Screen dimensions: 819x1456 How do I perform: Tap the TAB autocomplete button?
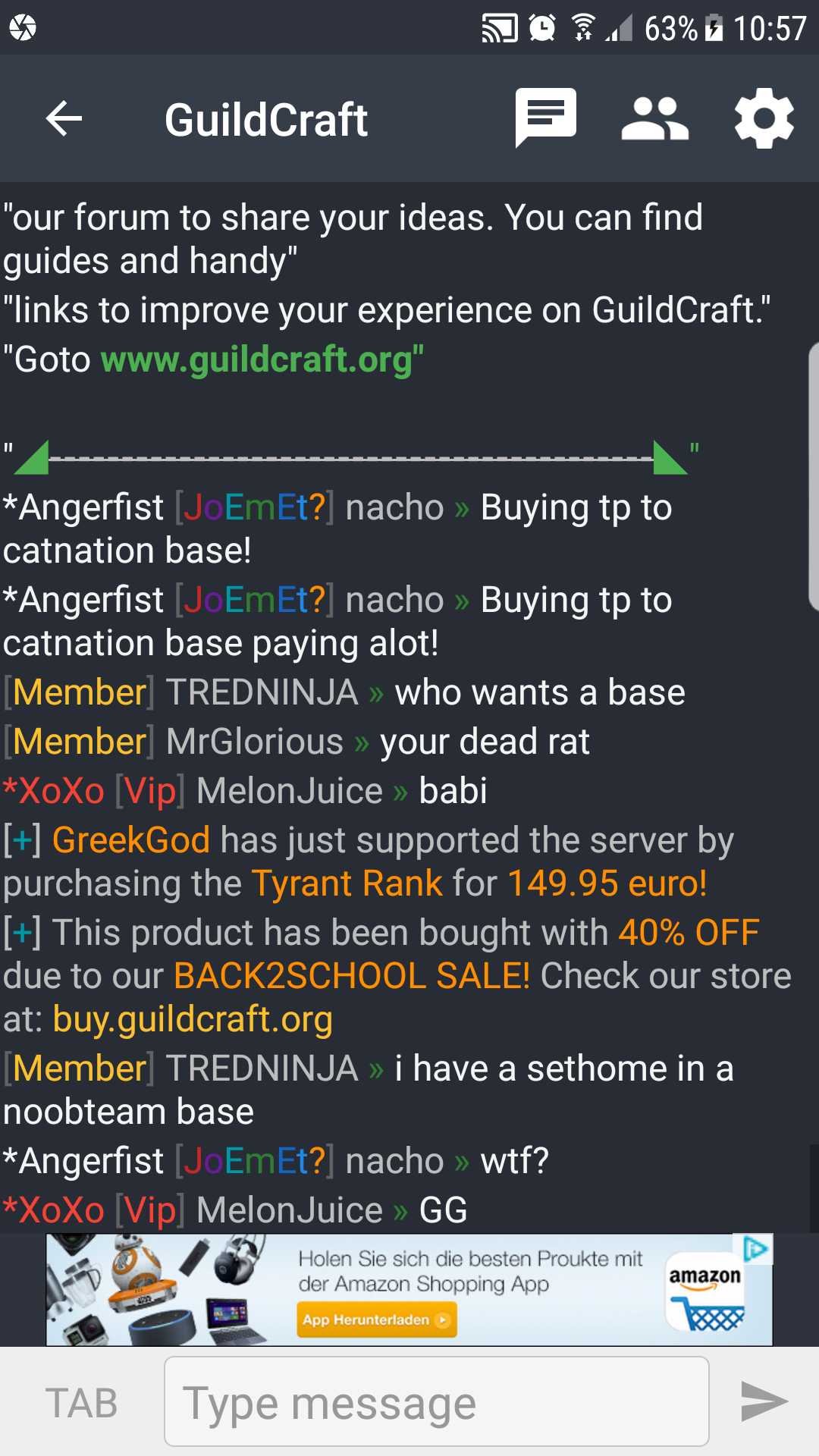81,1403
